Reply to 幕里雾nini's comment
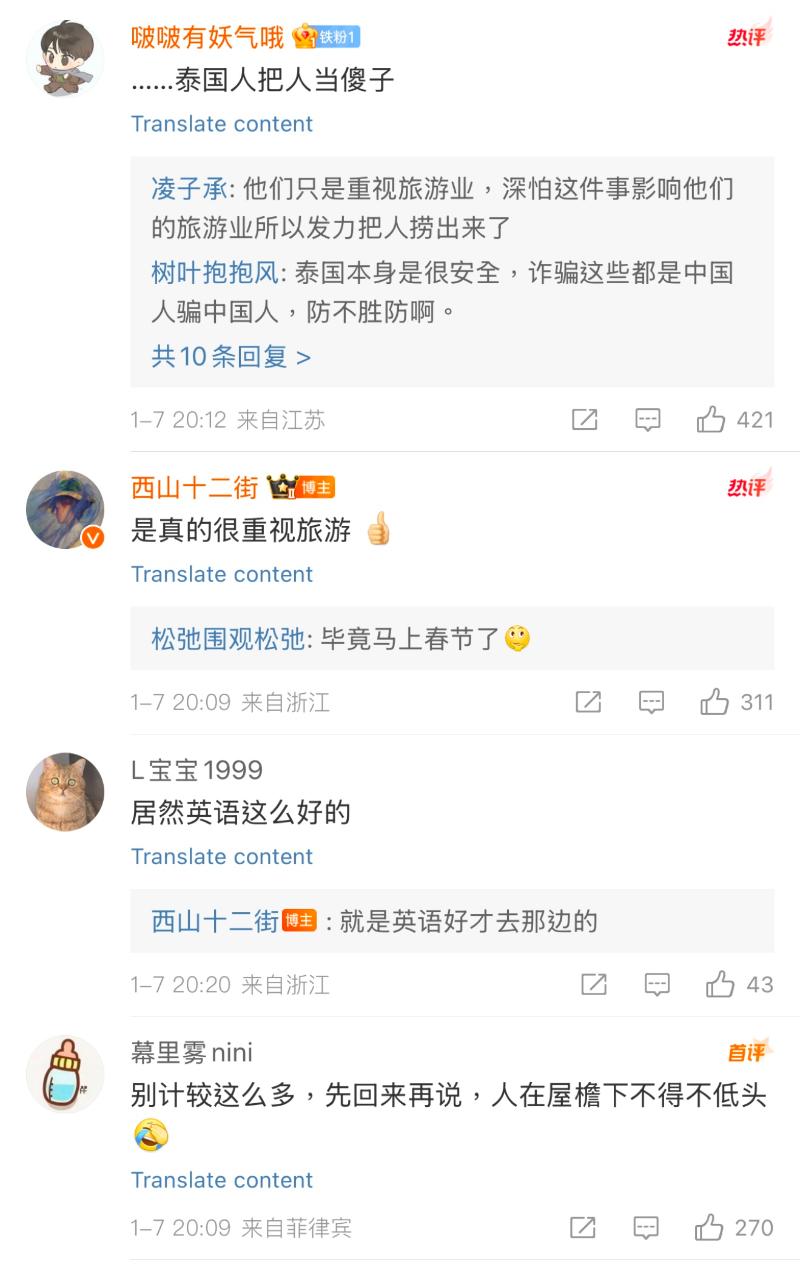Viewport: 800px width, 1276px height. 647,1227
